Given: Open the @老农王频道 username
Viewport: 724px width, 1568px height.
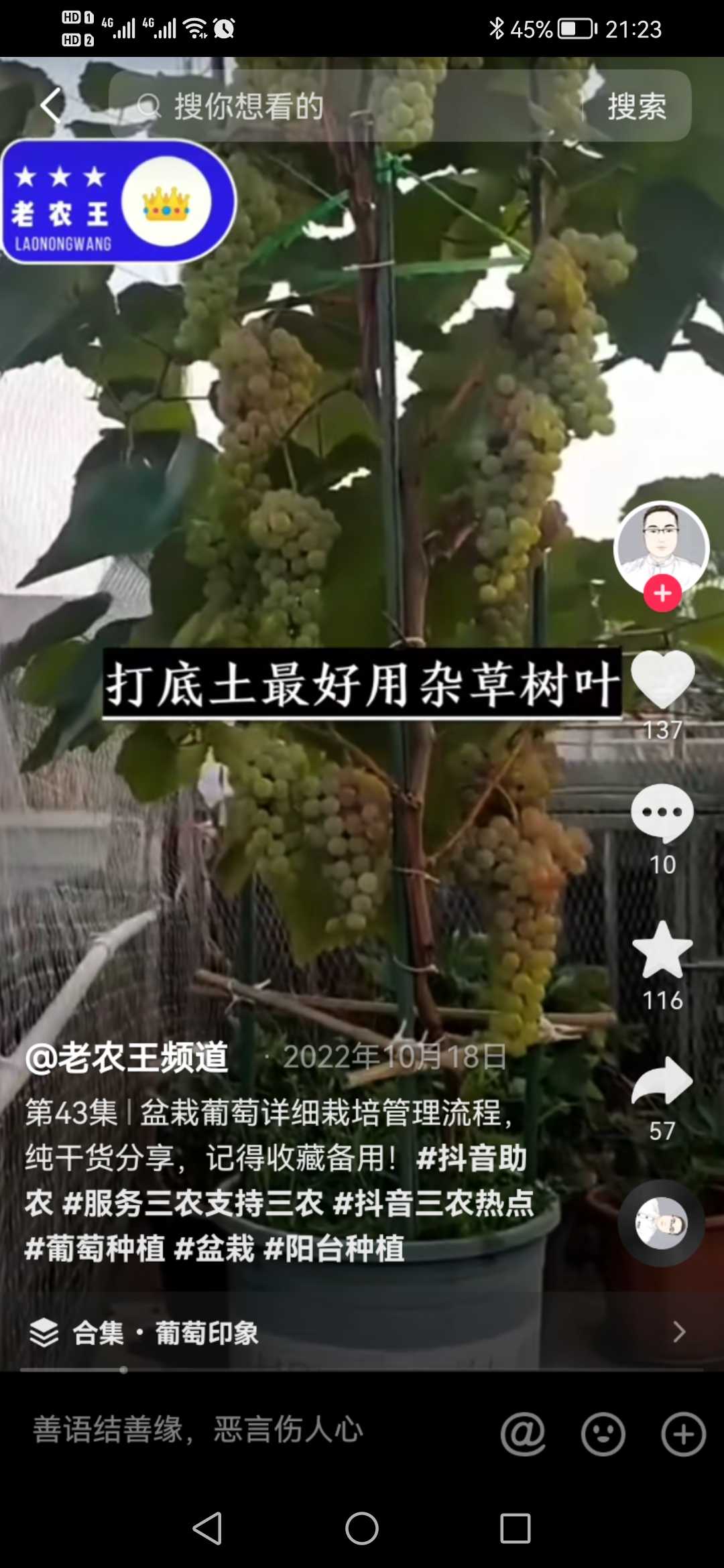Looking at the screenshot, I should (127, 1057).
